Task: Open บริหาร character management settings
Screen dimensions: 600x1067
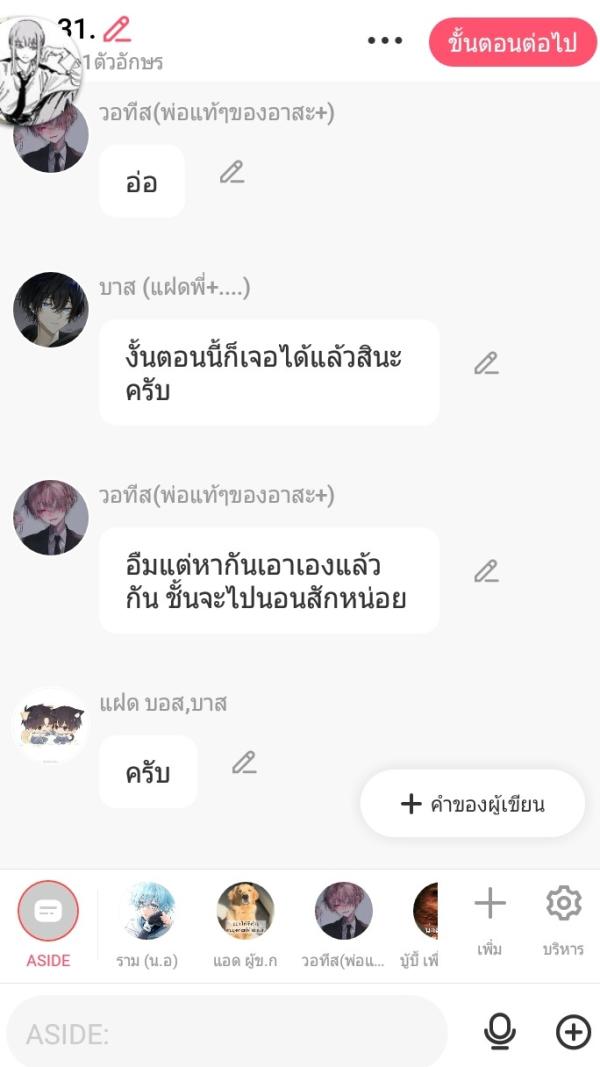Action: [563, 918]
